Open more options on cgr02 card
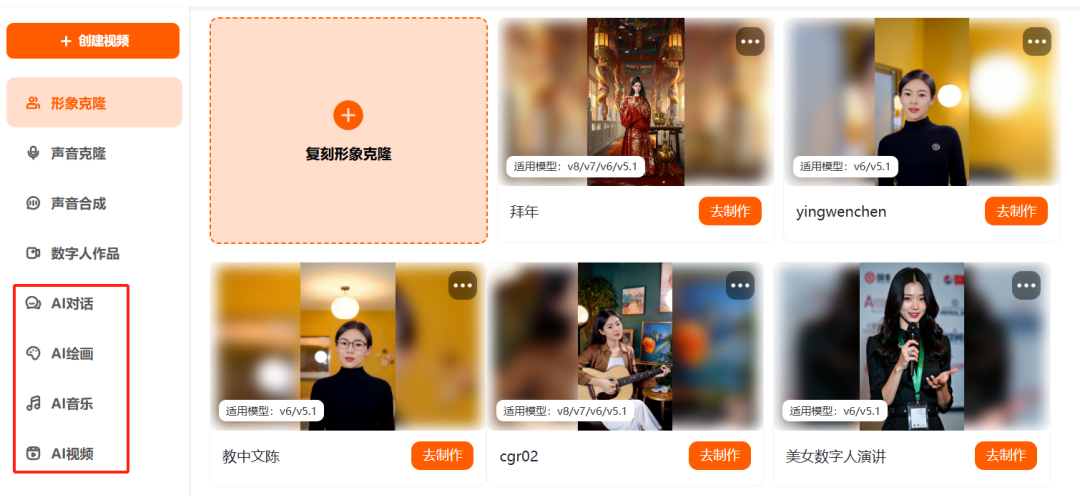 (739, 285)
